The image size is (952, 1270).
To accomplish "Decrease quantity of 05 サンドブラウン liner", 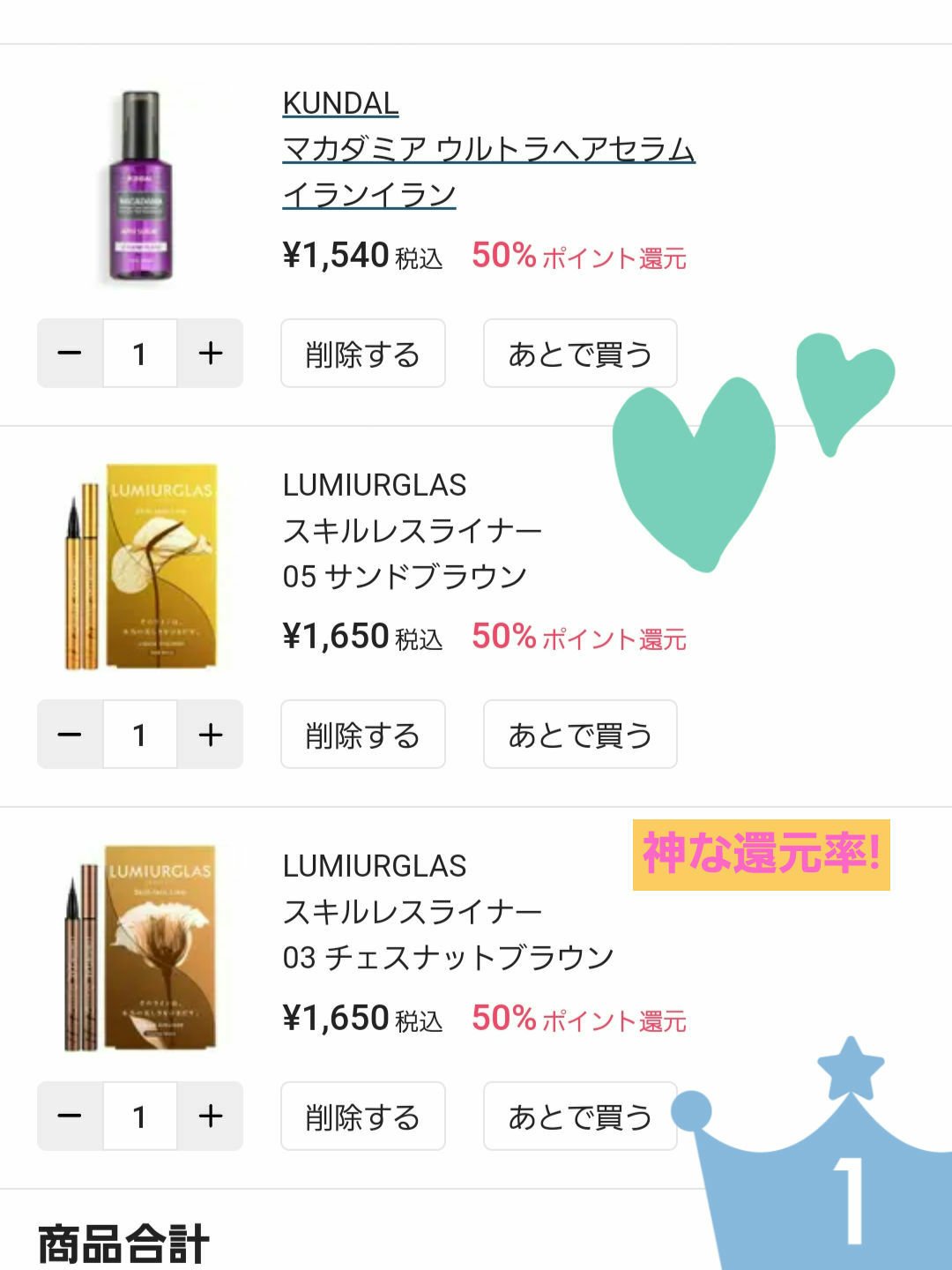I will point(69,734).
